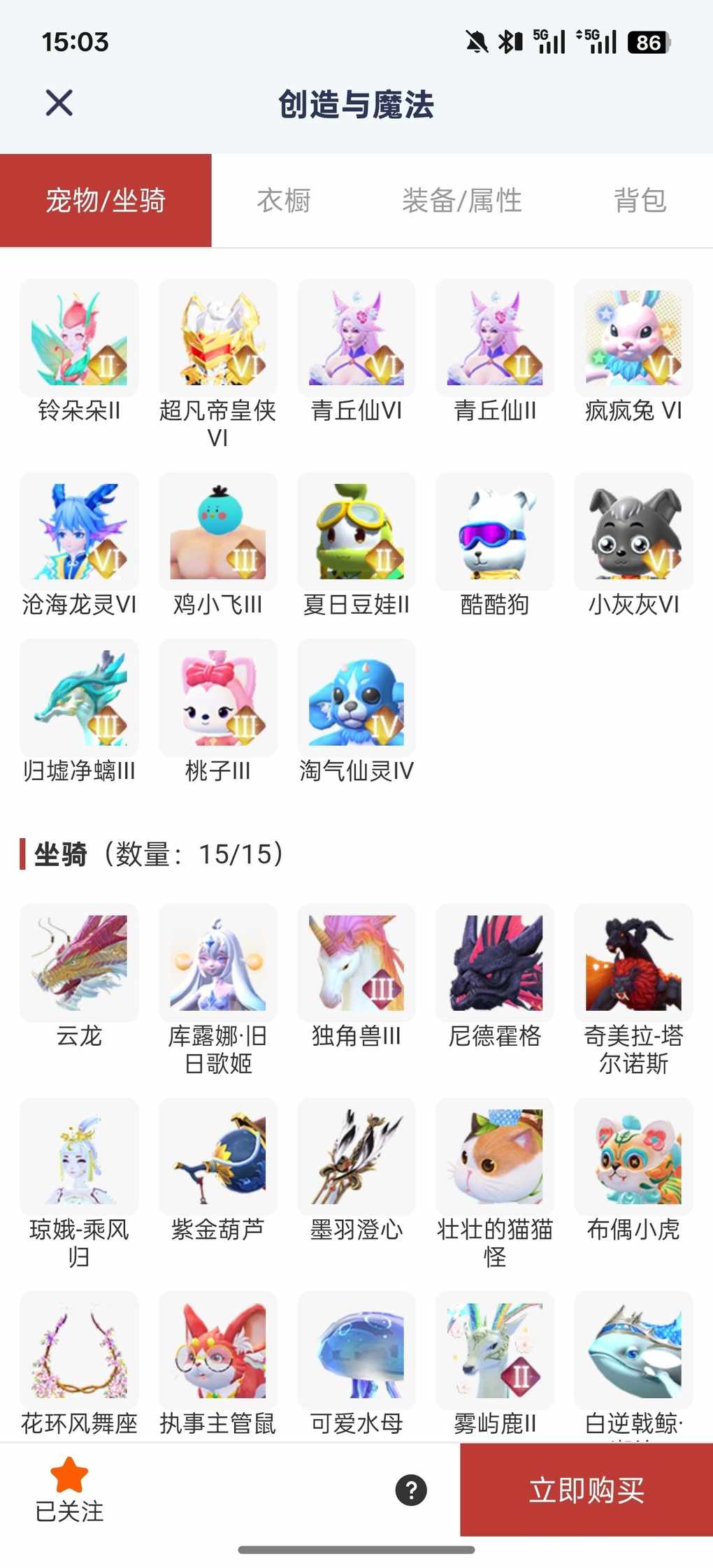
Task: Tap the 立即购买 button
Action: coord(586,1490)
